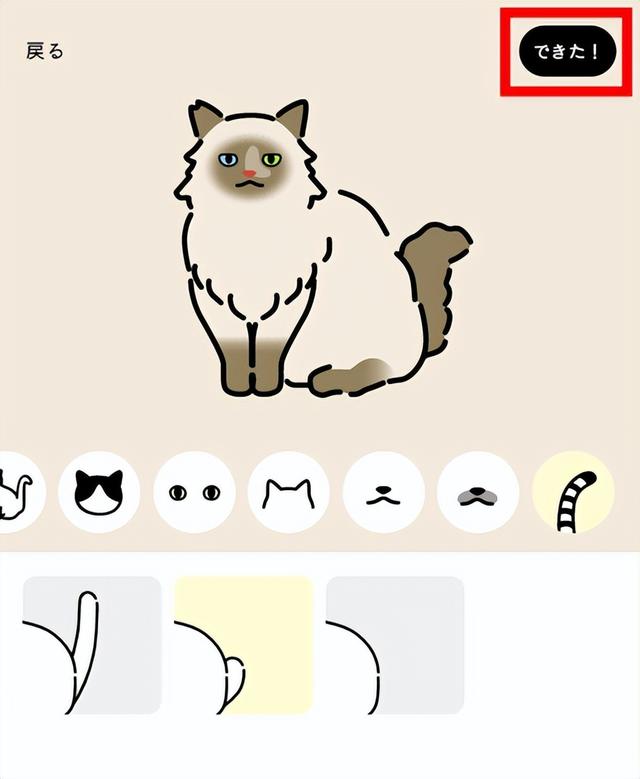Open the mouth category
Viewport: 640px width, 779px height.
(x=384, y=492)
